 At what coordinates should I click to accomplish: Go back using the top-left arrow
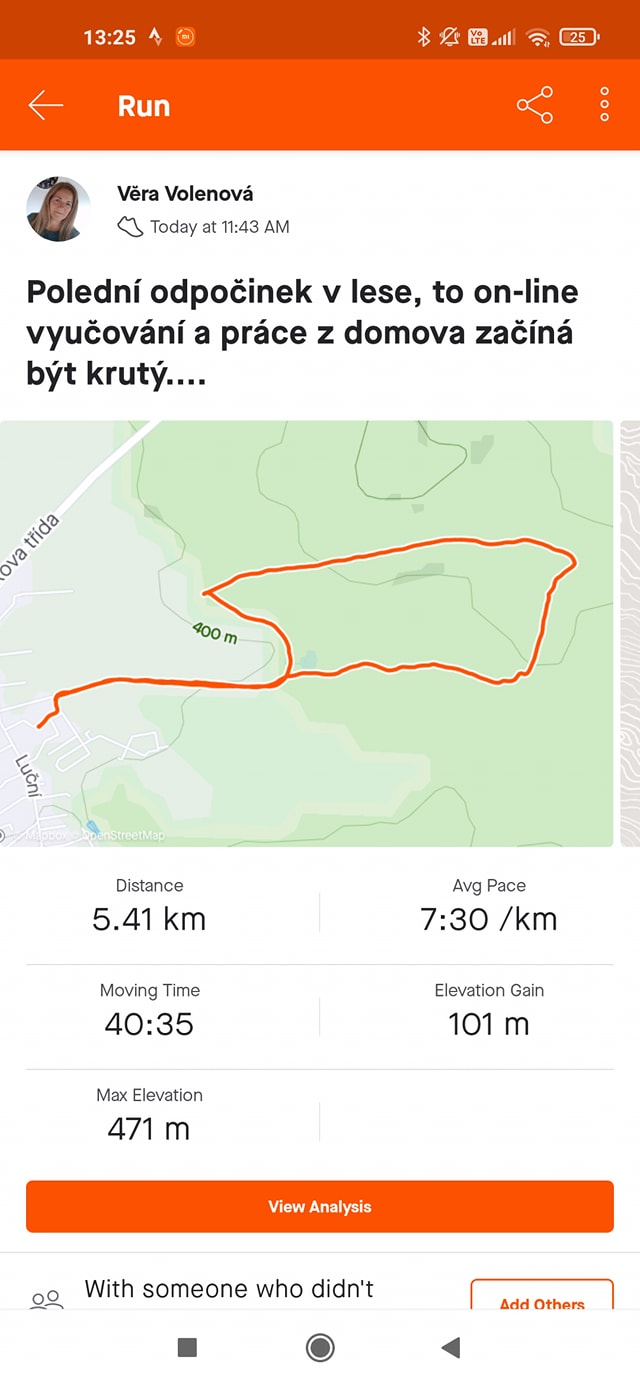[x=46, y=105]
